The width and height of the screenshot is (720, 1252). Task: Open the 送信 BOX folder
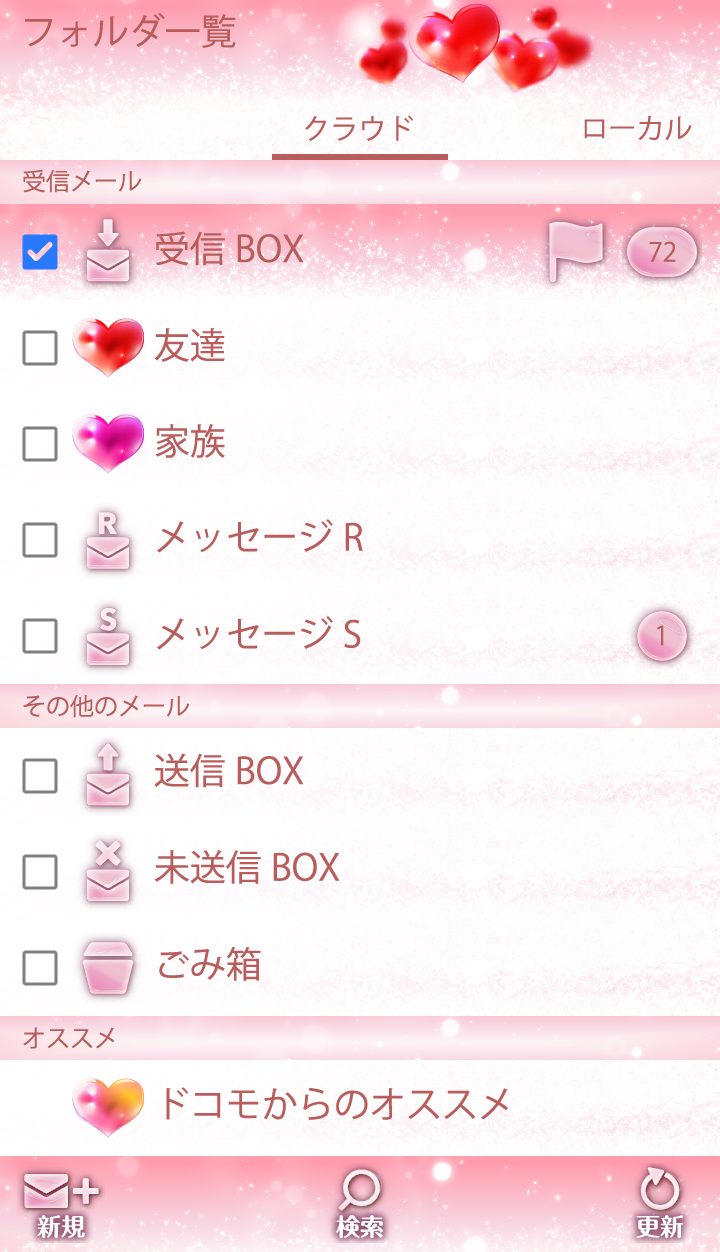(x=229, y=772)
